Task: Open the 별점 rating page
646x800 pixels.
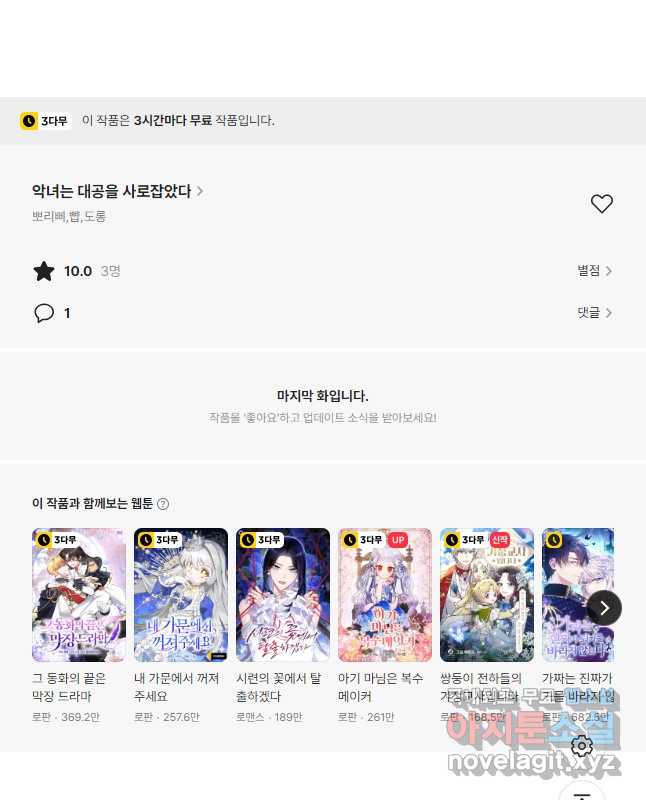Action: [x=594, y=271]
